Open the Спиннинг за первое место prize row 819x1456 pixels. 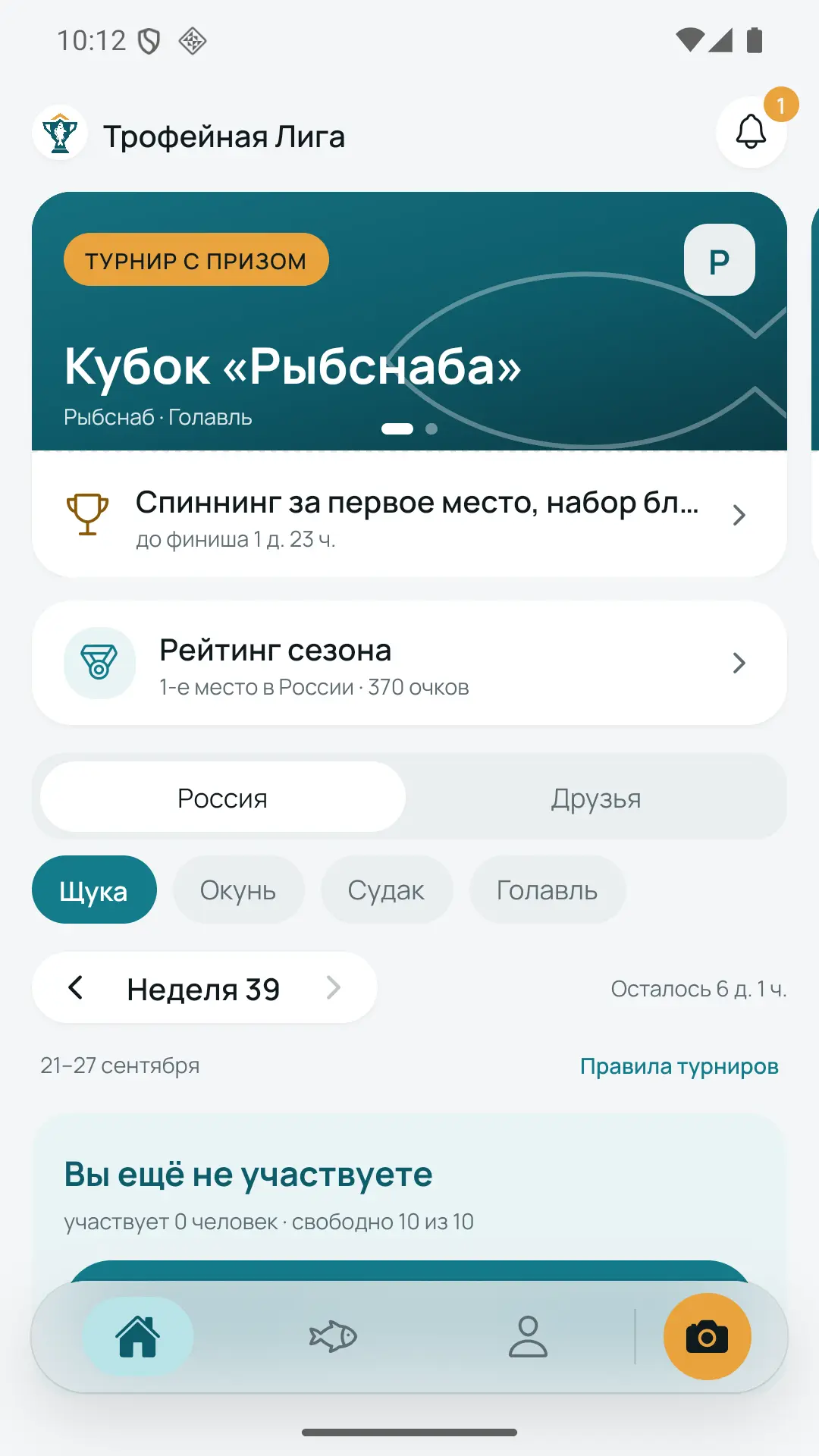(409, 515)
